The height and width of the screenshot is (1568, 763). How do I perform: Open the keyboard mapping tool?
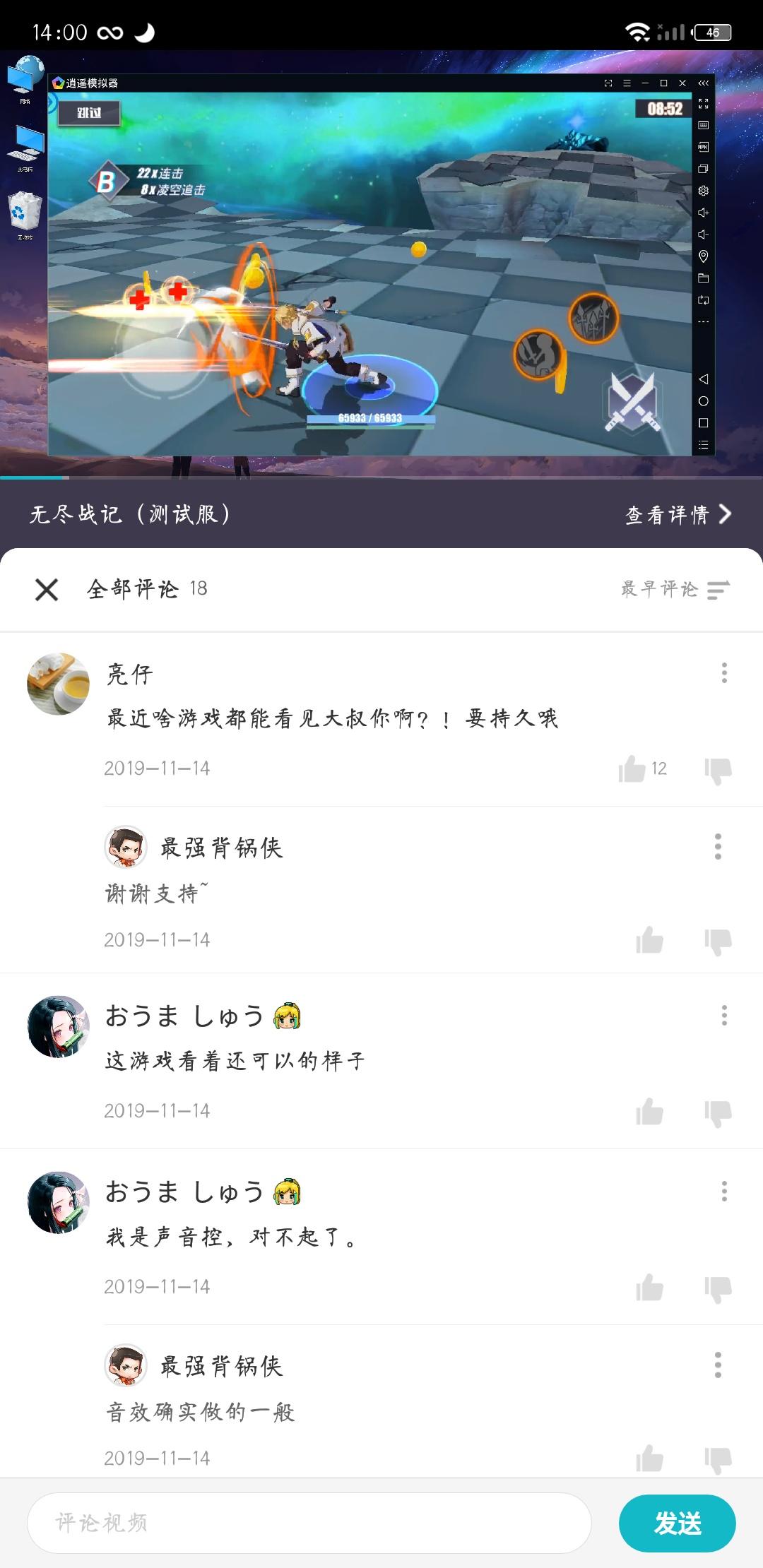click(x=703, y=125)
